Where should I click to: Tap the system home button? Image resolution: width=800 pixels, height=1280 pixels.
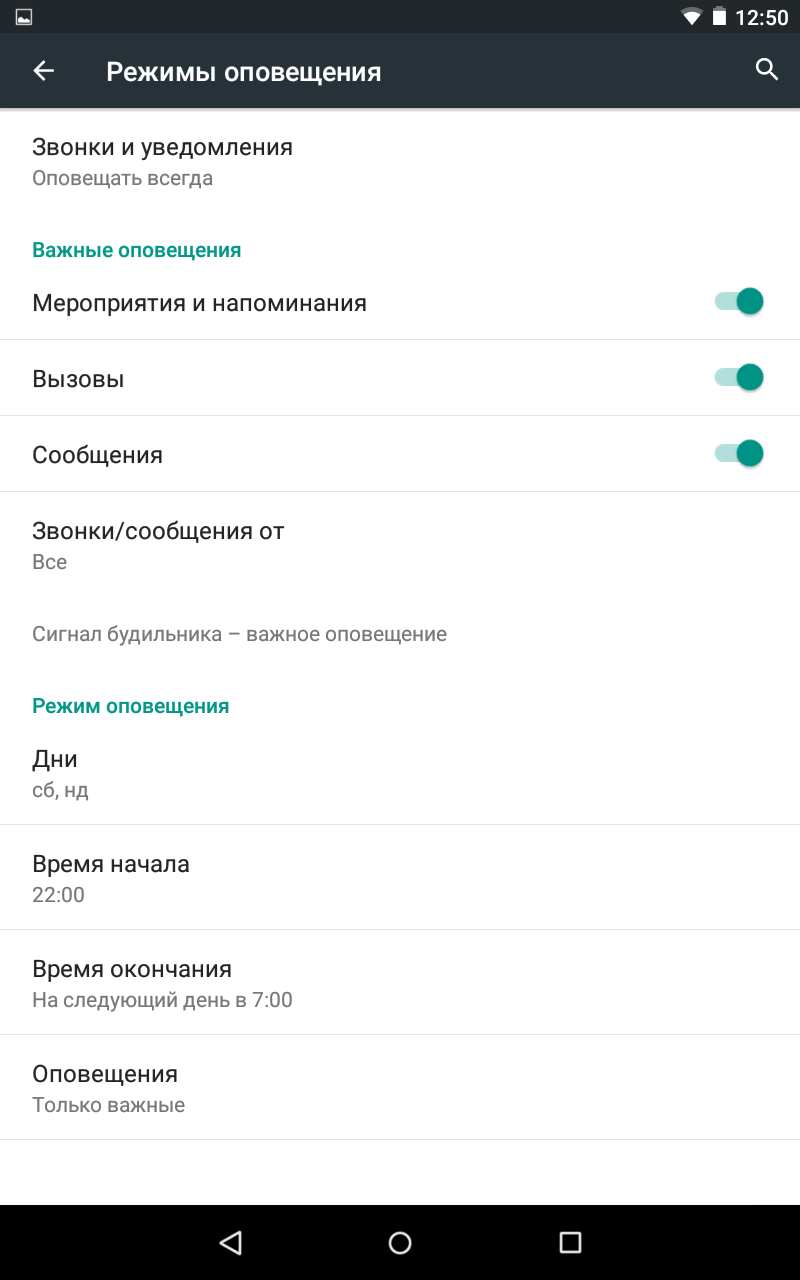[400, 1243]
